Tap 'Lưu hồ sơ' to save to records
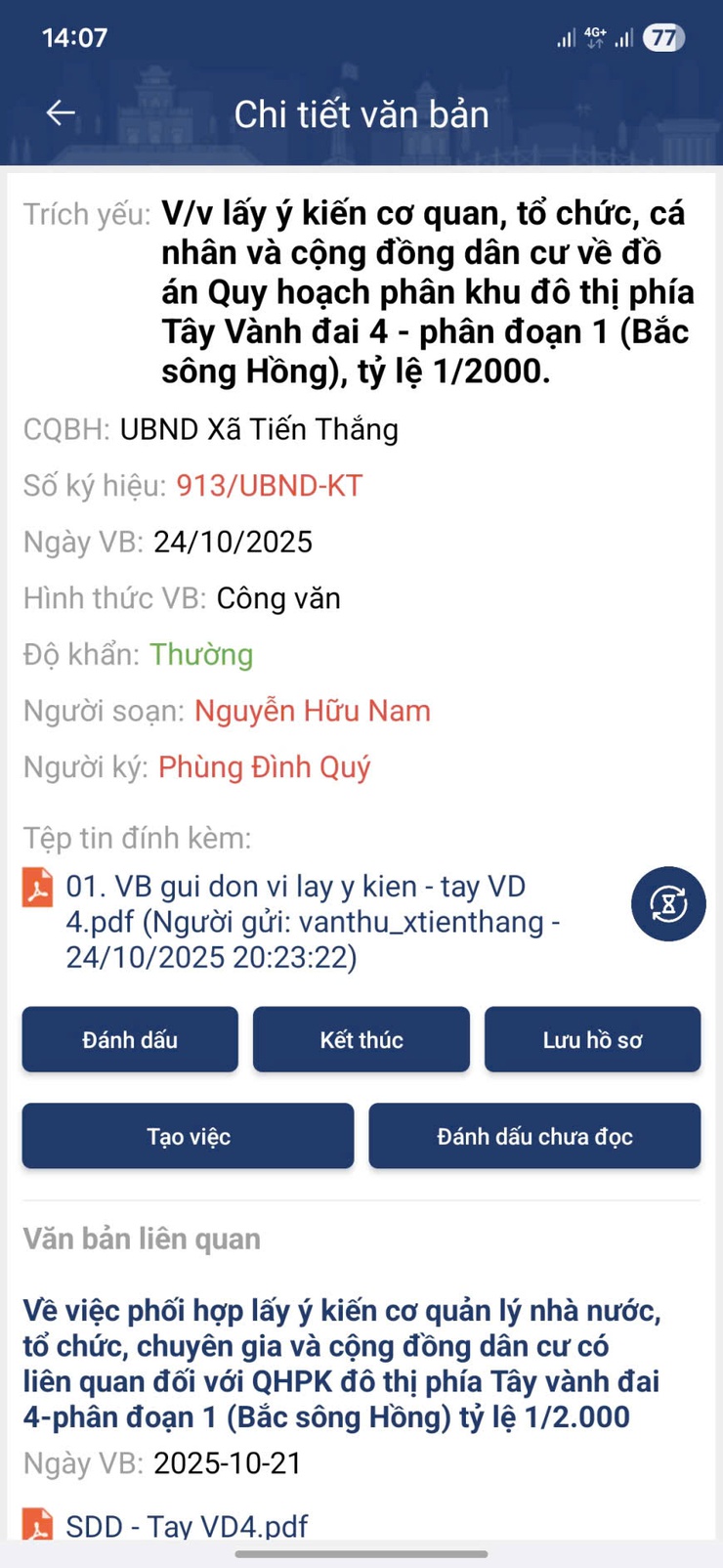The height and width of the screenshot is (1568, 723). tap(592, 1039)
